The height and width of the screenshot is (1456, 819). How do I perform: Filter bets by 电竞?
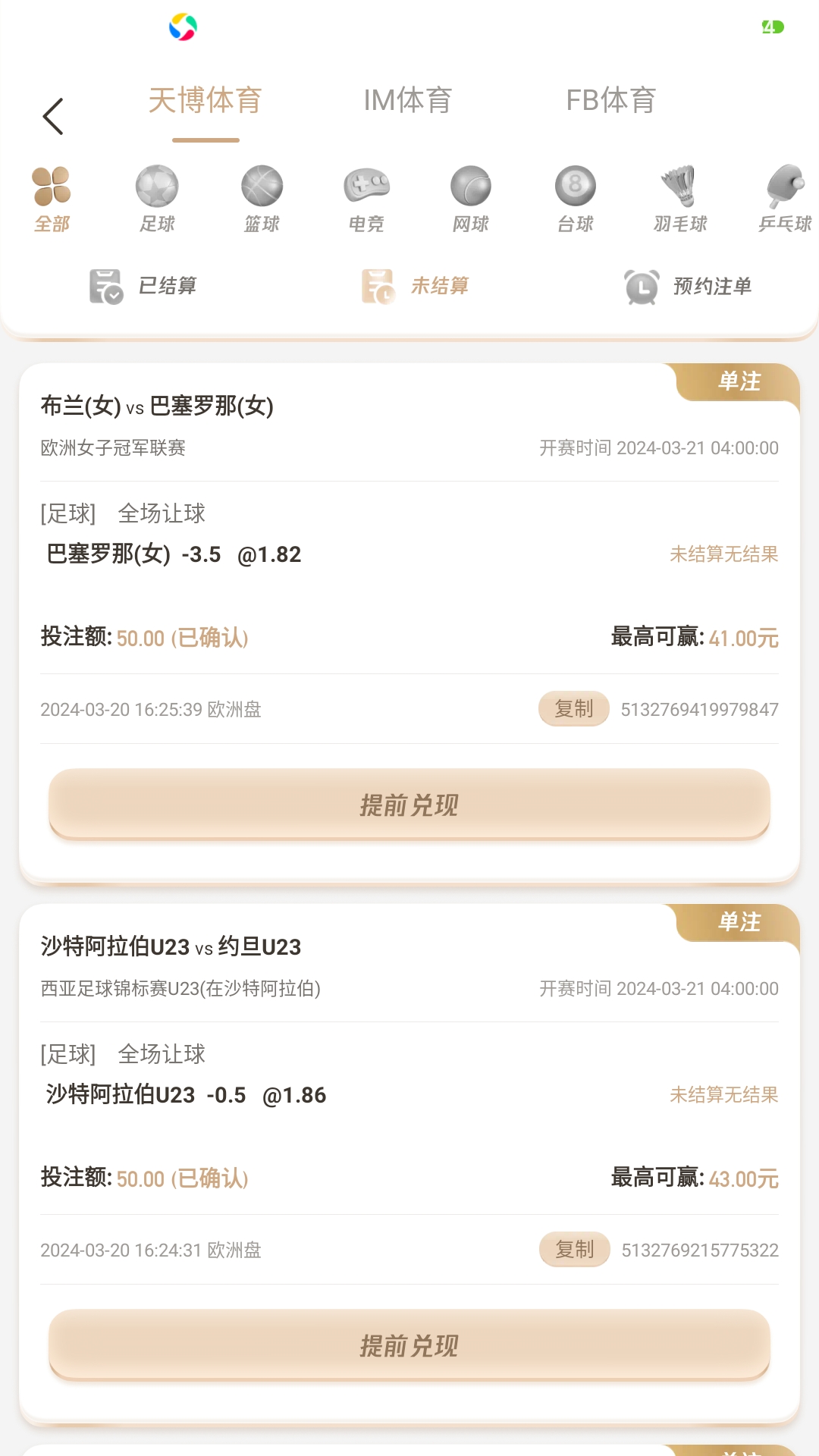coord(366,199)
